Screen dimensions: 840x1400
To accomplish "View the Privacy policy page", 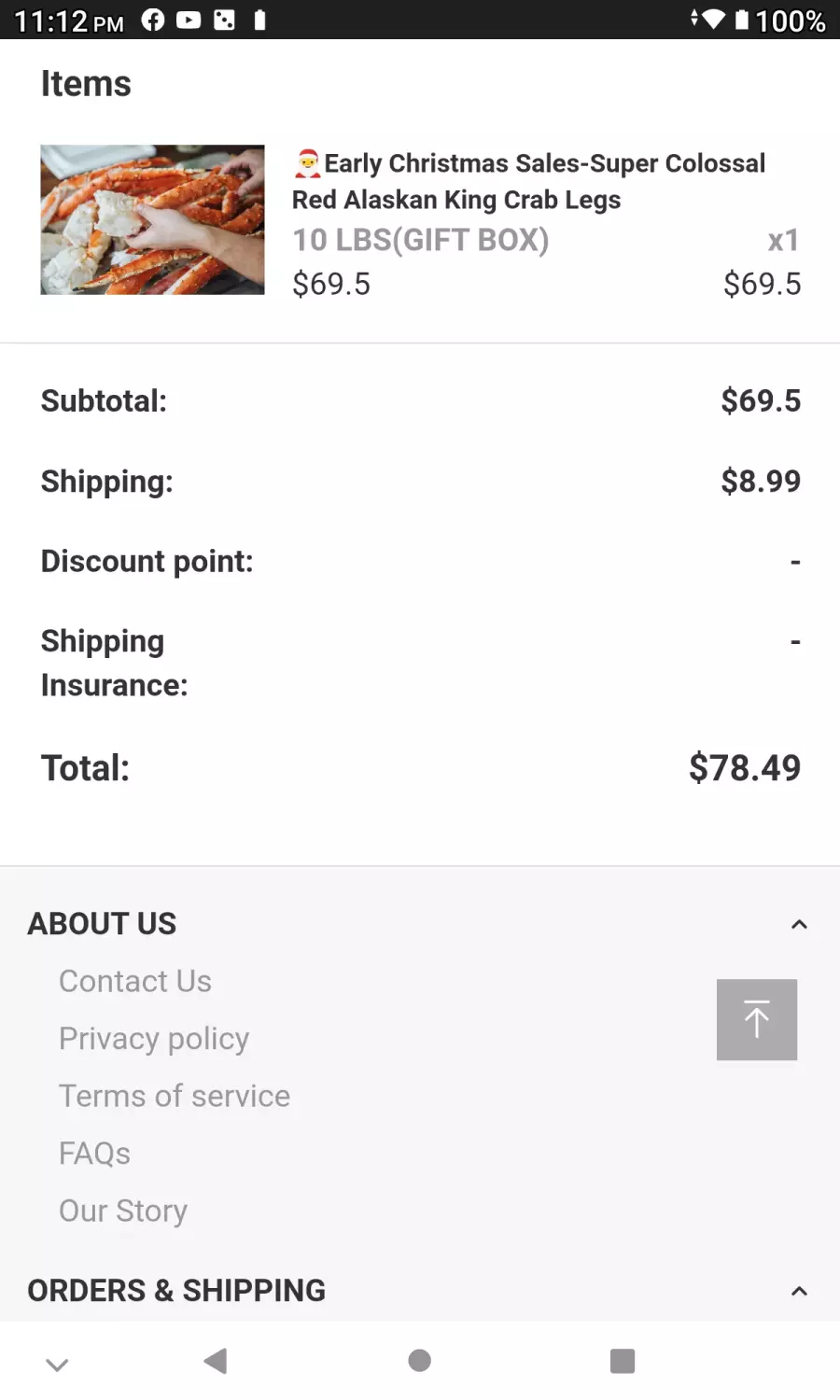I will (154, 1039).
